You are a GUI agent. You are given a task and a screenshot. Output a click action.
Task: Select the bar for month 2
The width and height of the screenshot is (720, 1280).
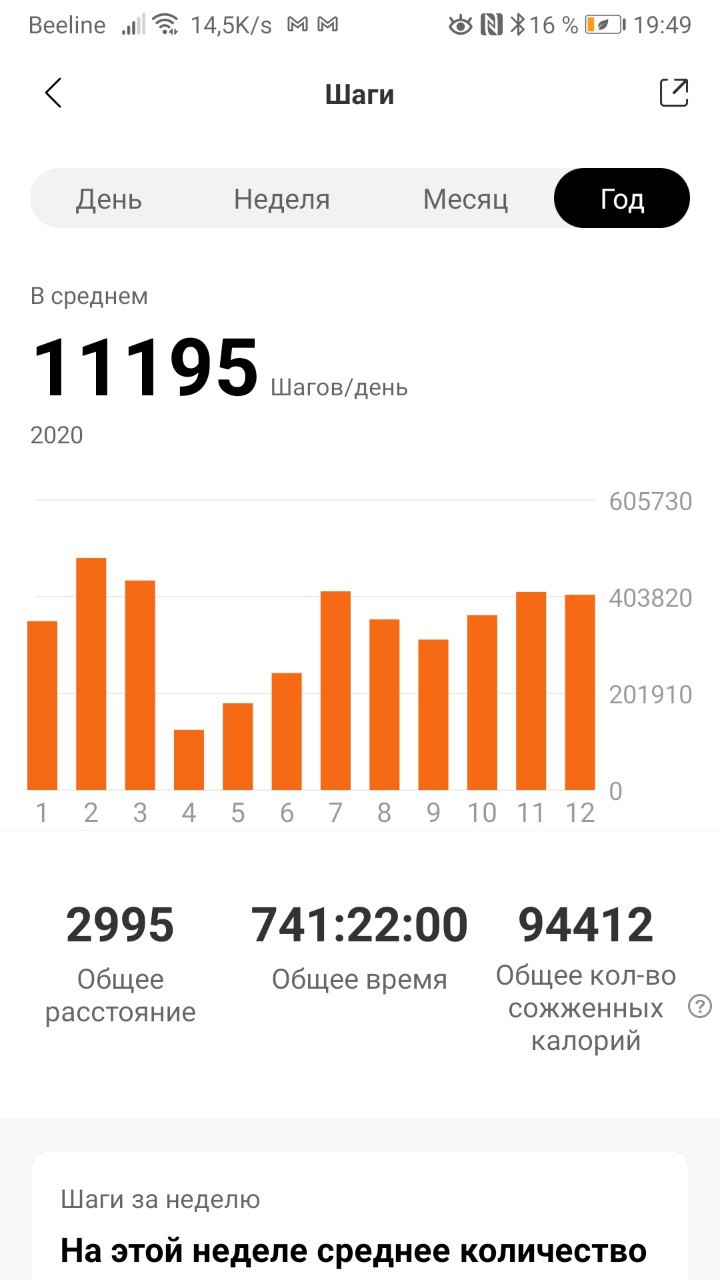pyautogui.click(x=91, y=674)
